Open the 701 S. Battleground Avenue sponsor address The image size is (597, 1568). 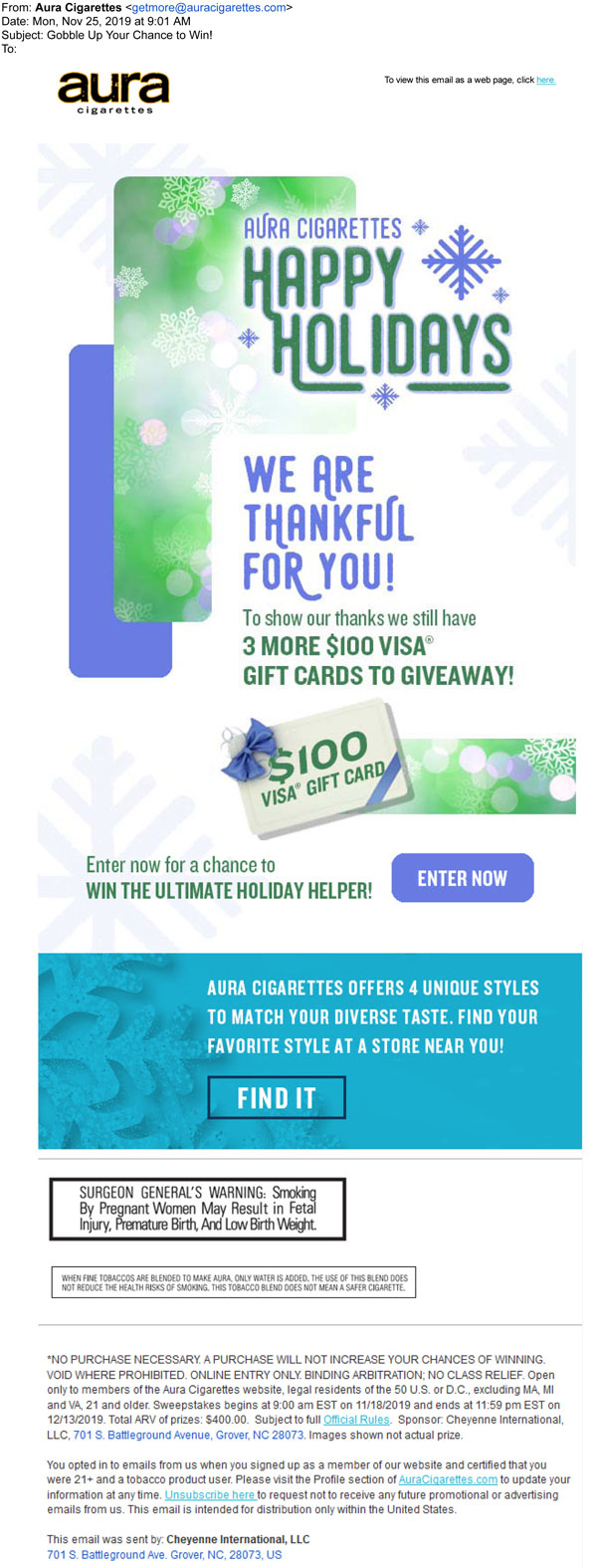188,1435
